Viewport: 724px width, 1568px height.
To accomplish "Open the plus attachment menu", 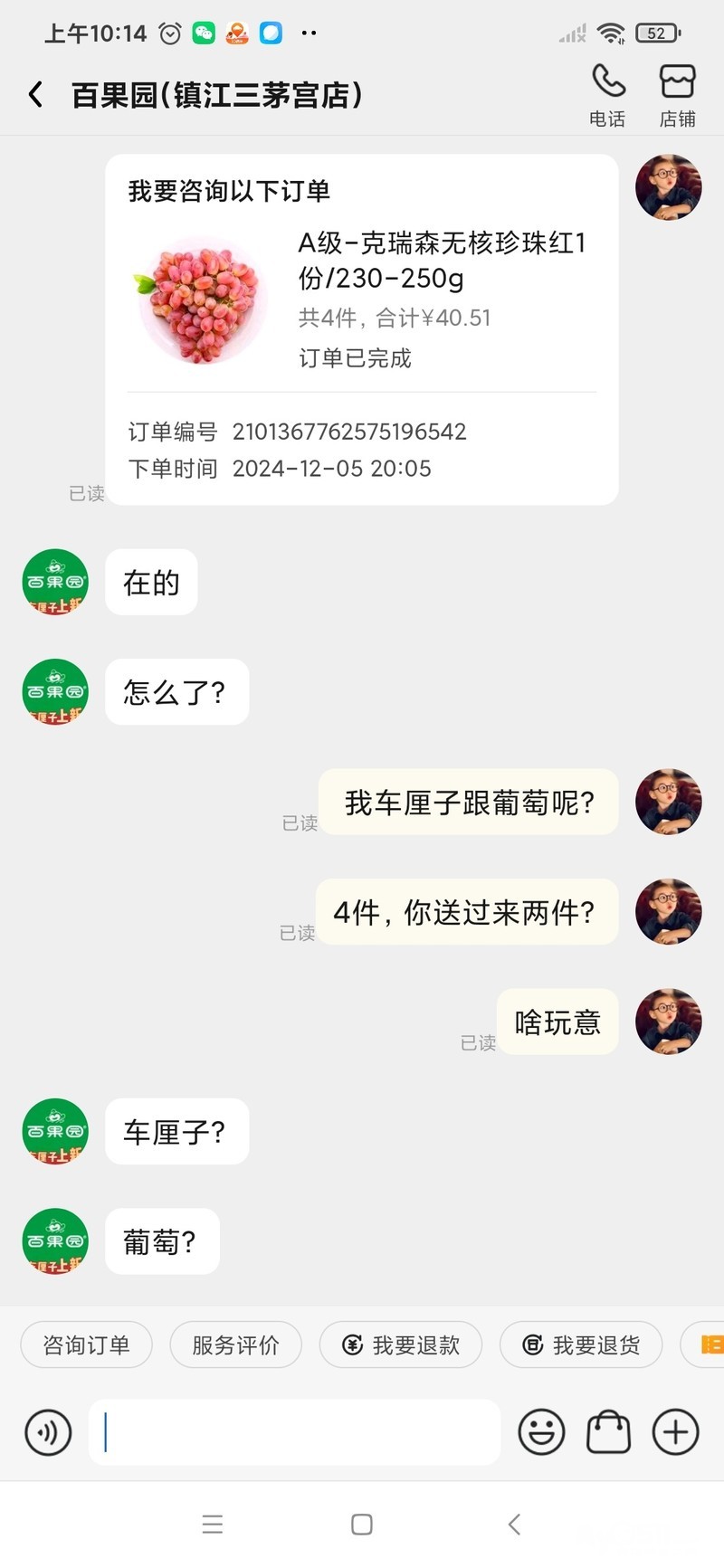I will tap(676, 1432).
